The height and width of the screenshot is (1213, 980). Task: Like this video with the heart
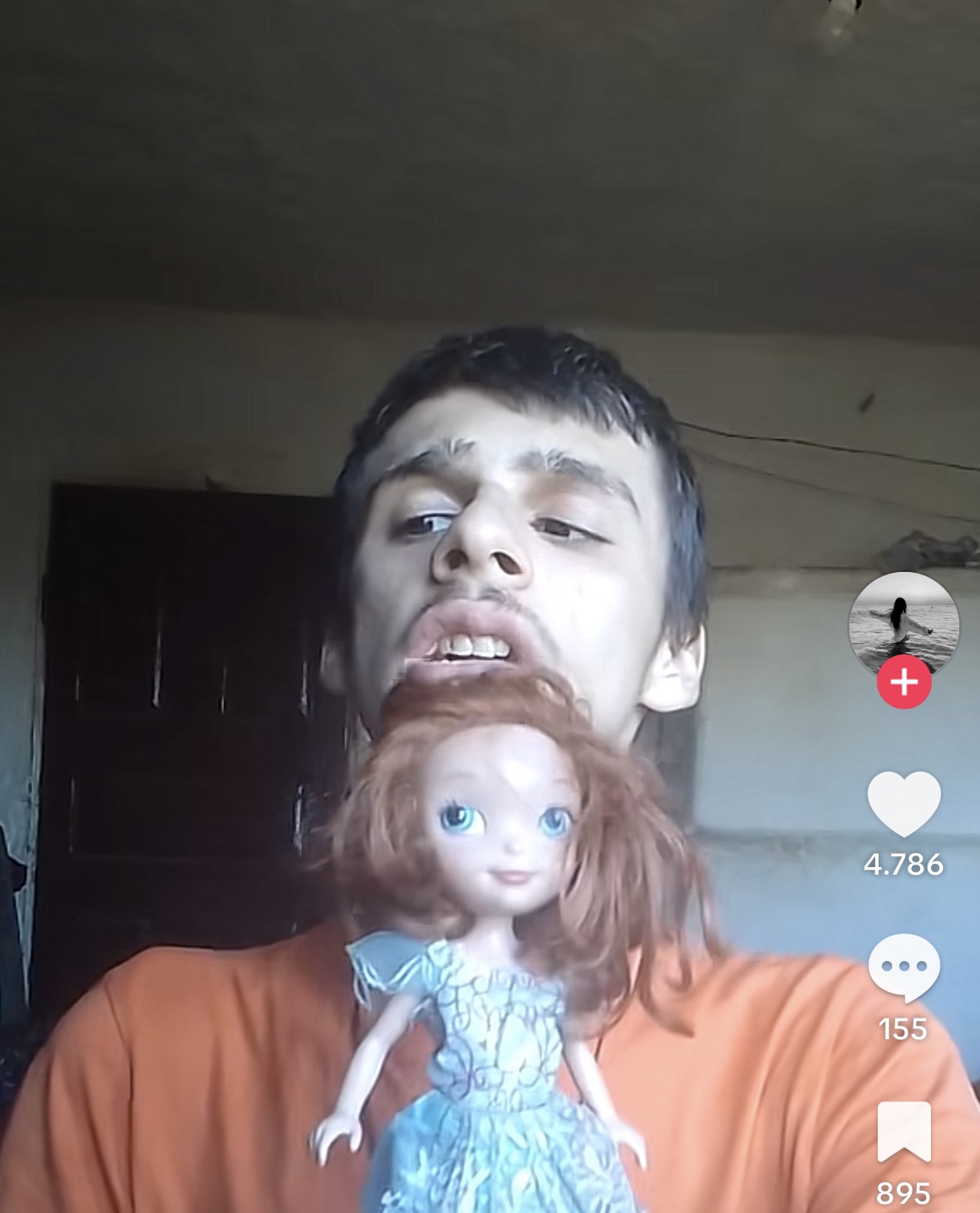click(904, 803)
